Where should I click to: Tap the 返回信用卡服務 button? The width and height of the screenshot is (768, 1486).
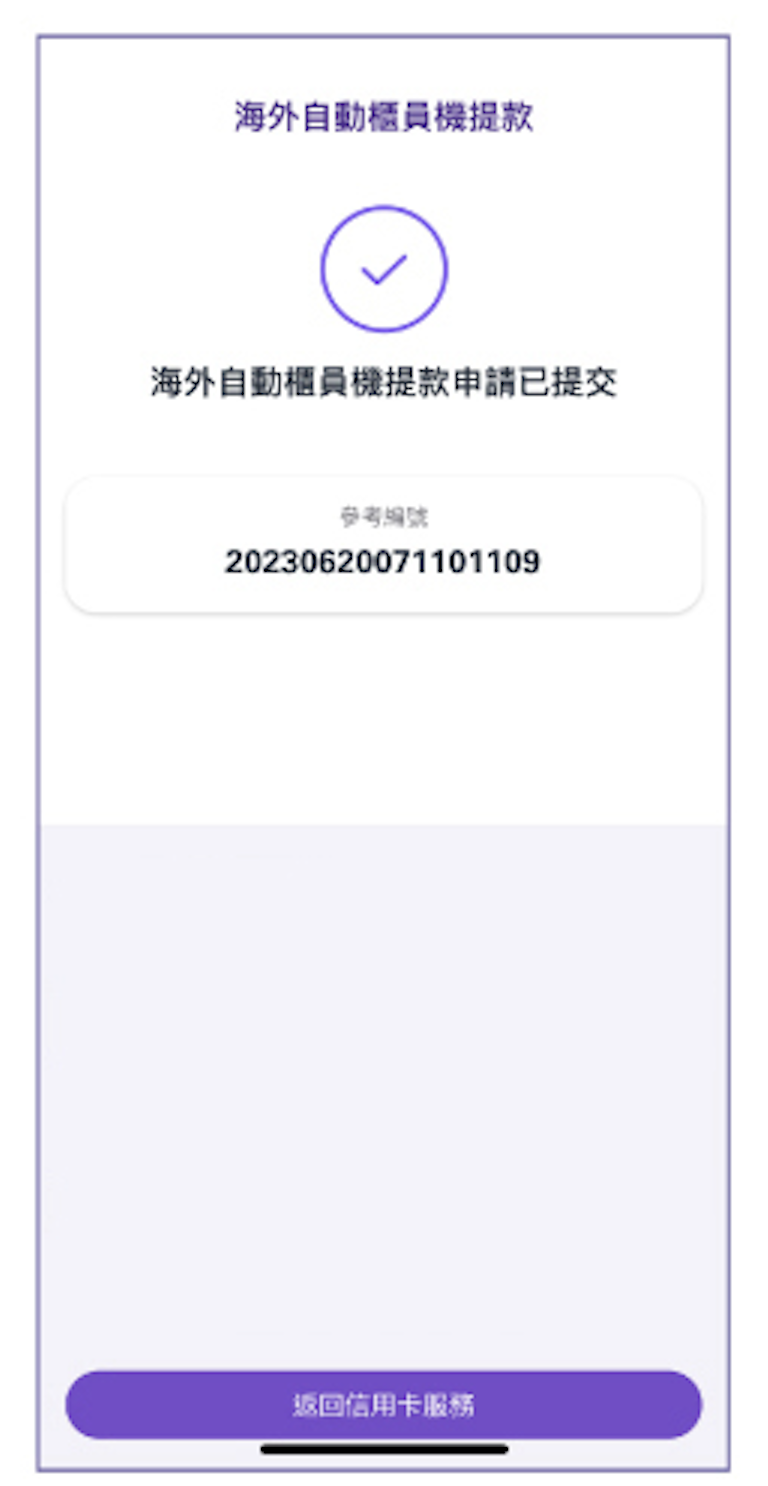pos(383,1404)
